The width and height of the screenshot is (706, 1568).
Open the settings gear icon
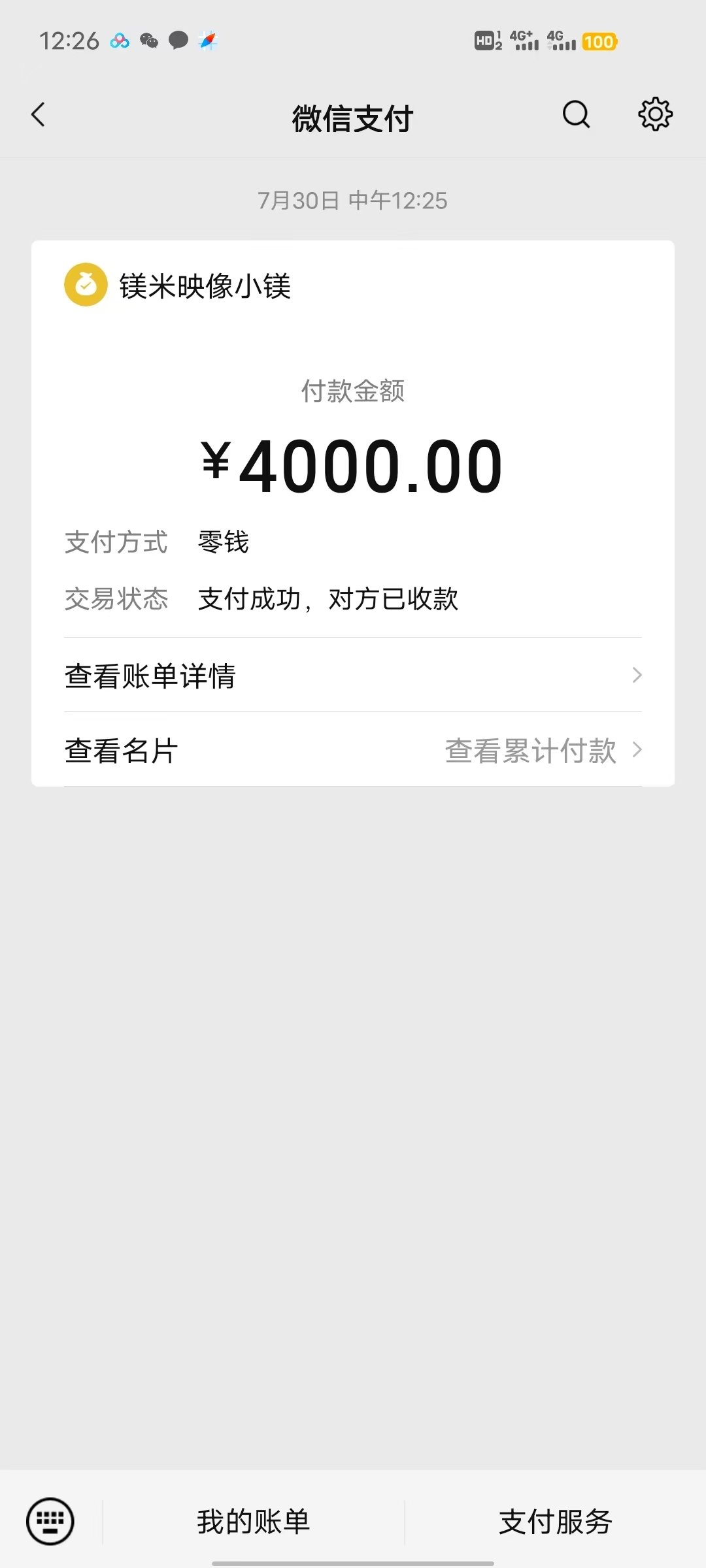pos(655,115)
